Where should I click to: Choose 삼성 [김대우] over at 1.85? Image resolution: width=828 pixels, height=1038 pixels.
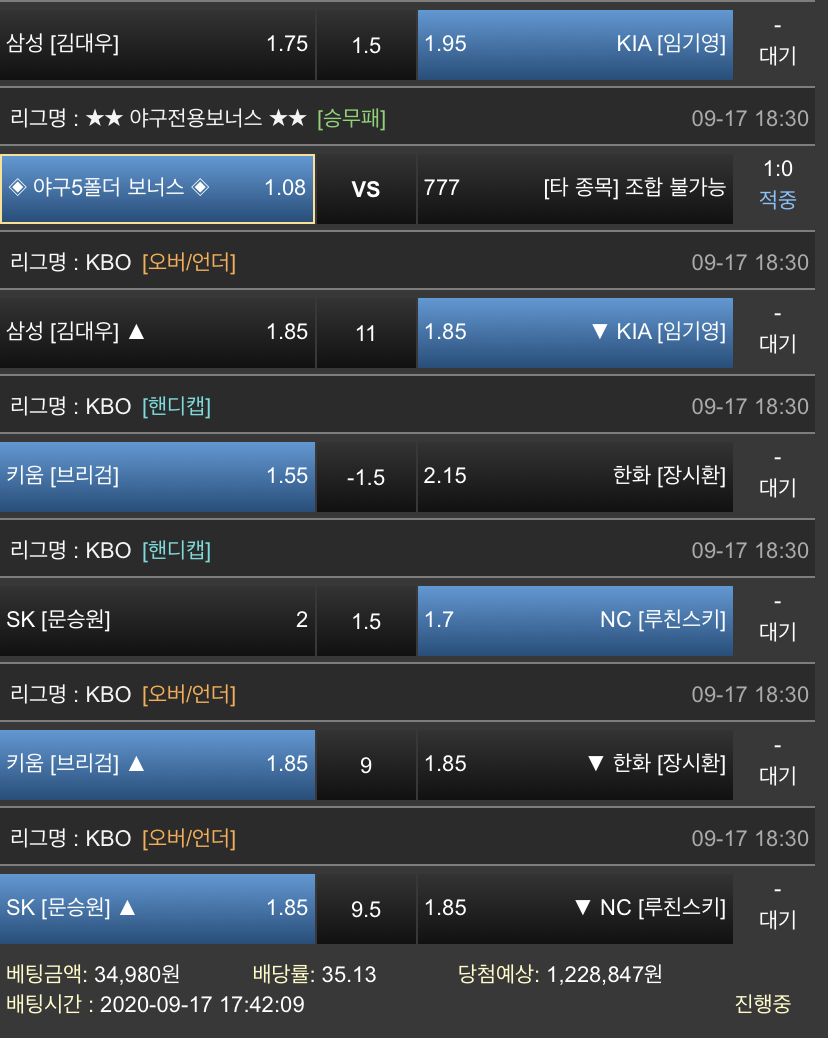tap(157, 332)
